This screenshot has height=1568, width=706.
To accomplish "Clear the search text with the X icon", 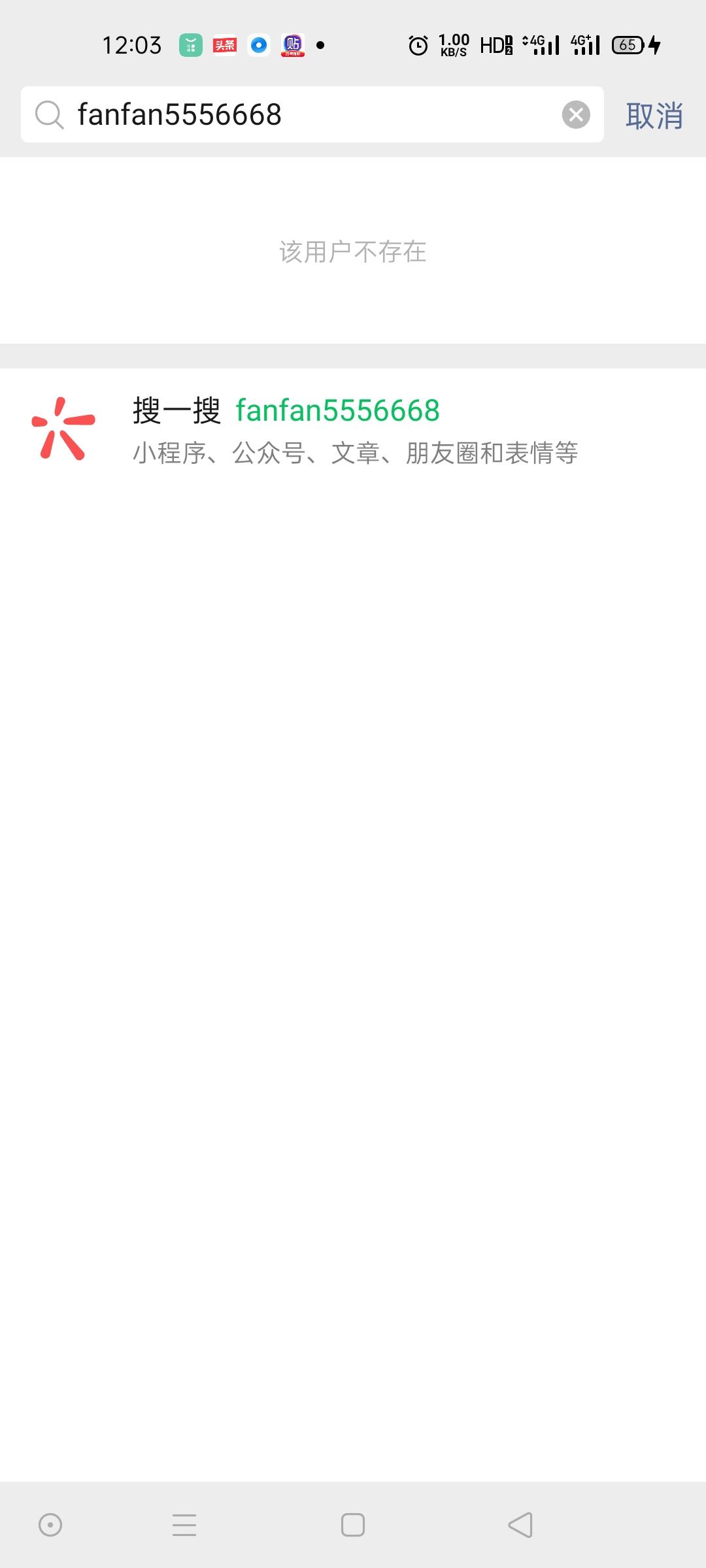I will point(576,115).
